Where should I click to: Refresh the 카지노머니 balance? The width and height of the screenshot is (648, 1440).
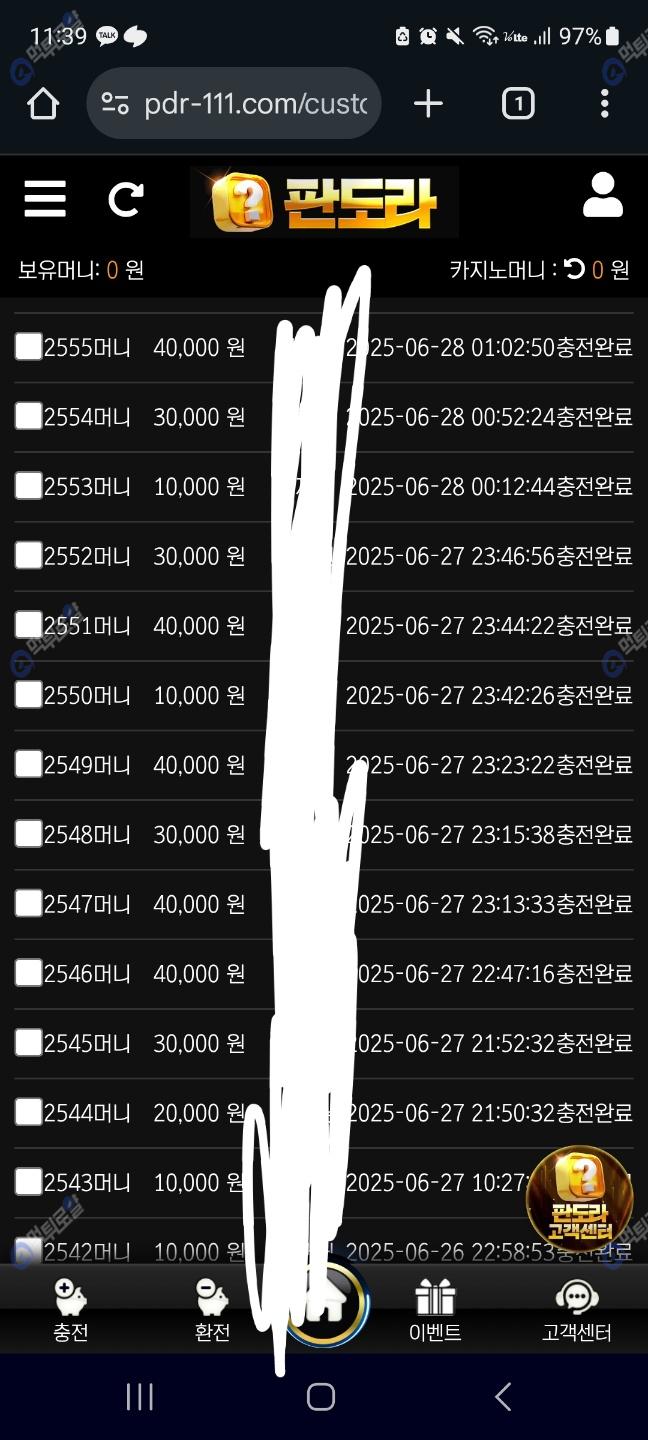coord(574,269)
